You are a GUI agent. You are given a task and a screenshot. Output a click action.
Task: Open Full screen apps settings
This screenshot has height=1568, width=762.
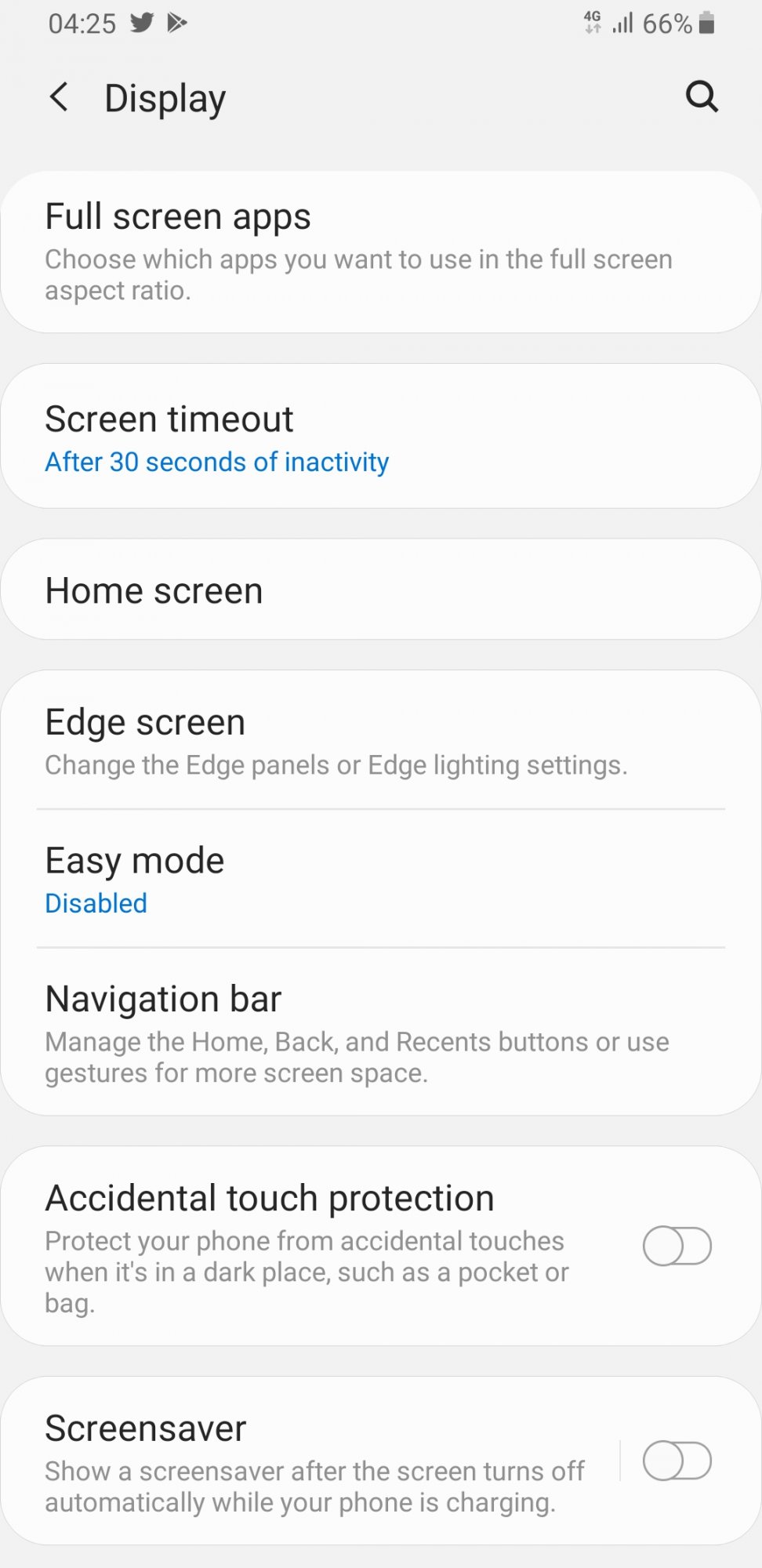click(381, 252)
